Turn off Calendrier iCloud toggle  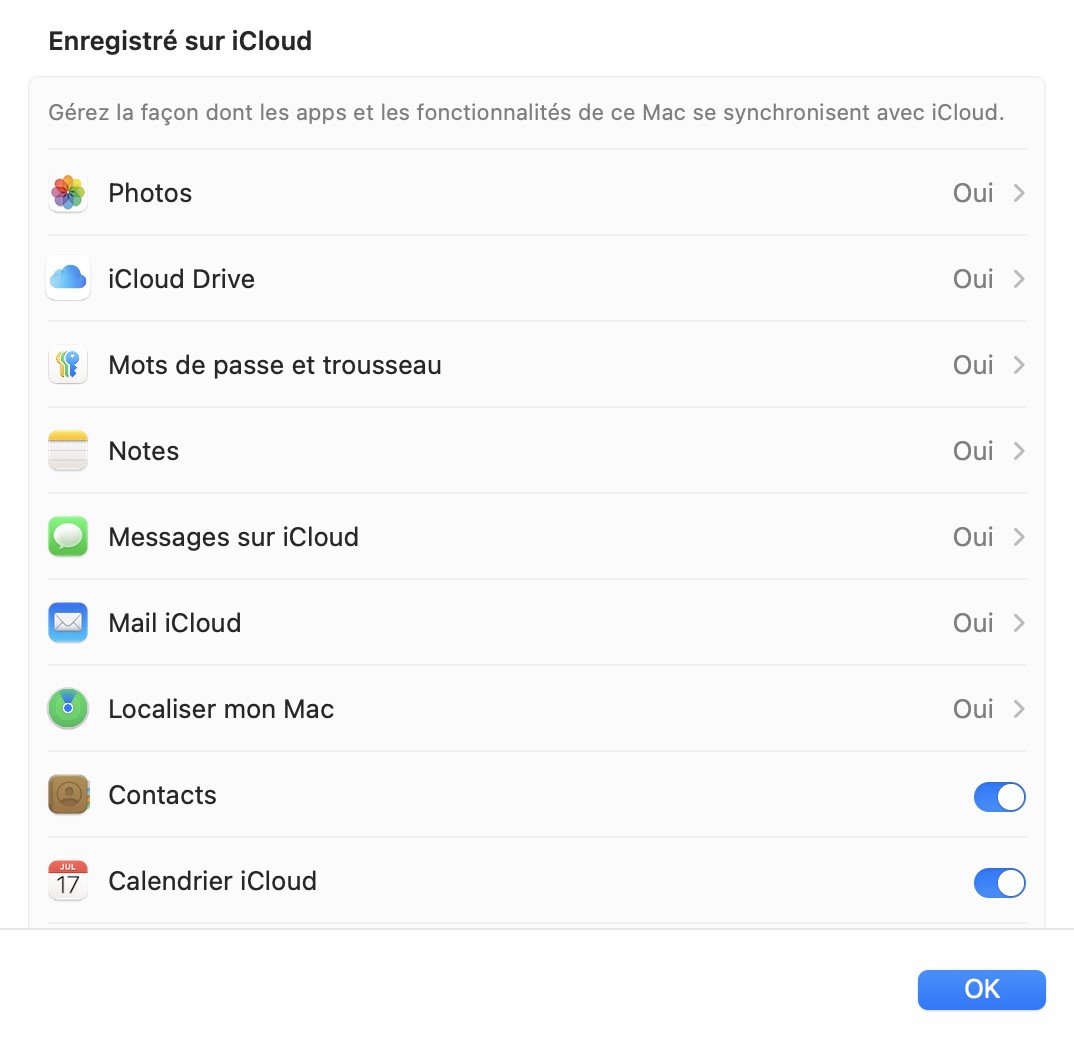(999, 882)
